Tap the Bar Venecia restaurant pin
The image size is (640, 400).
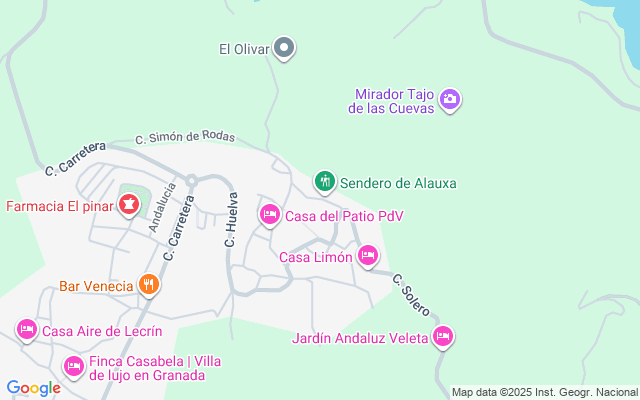149,285
